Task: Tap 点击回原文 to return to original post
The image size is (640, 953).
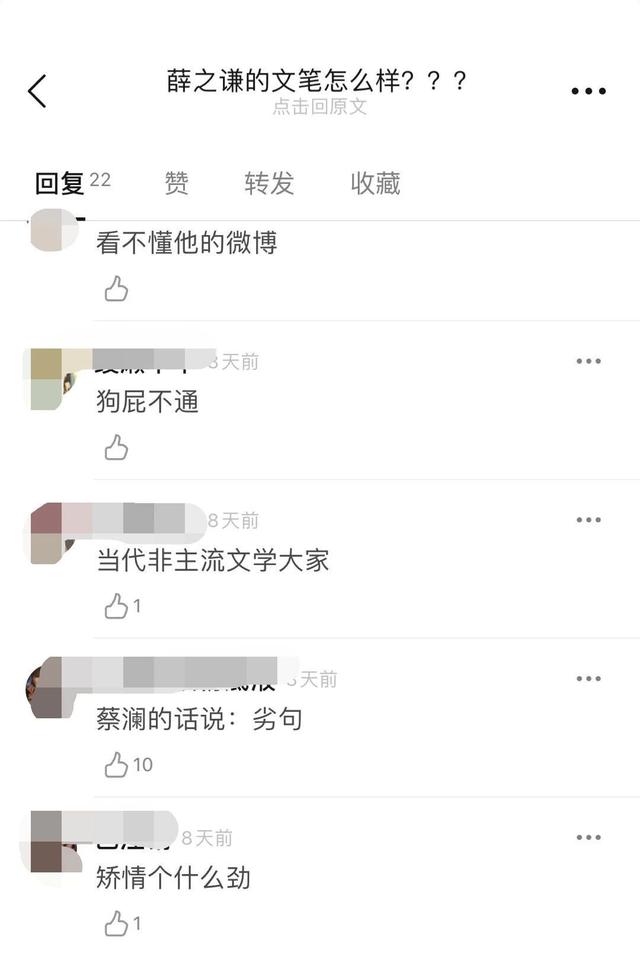Action: (x=319, y=108)
